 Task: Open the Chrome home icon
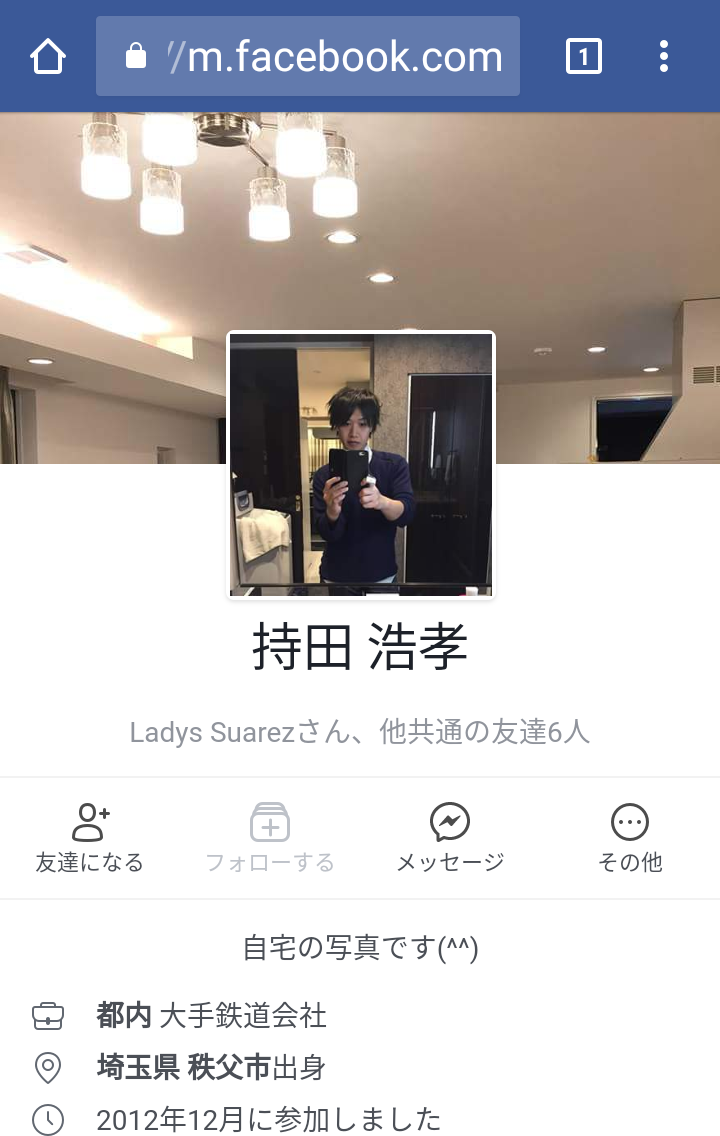pos(47,56)
